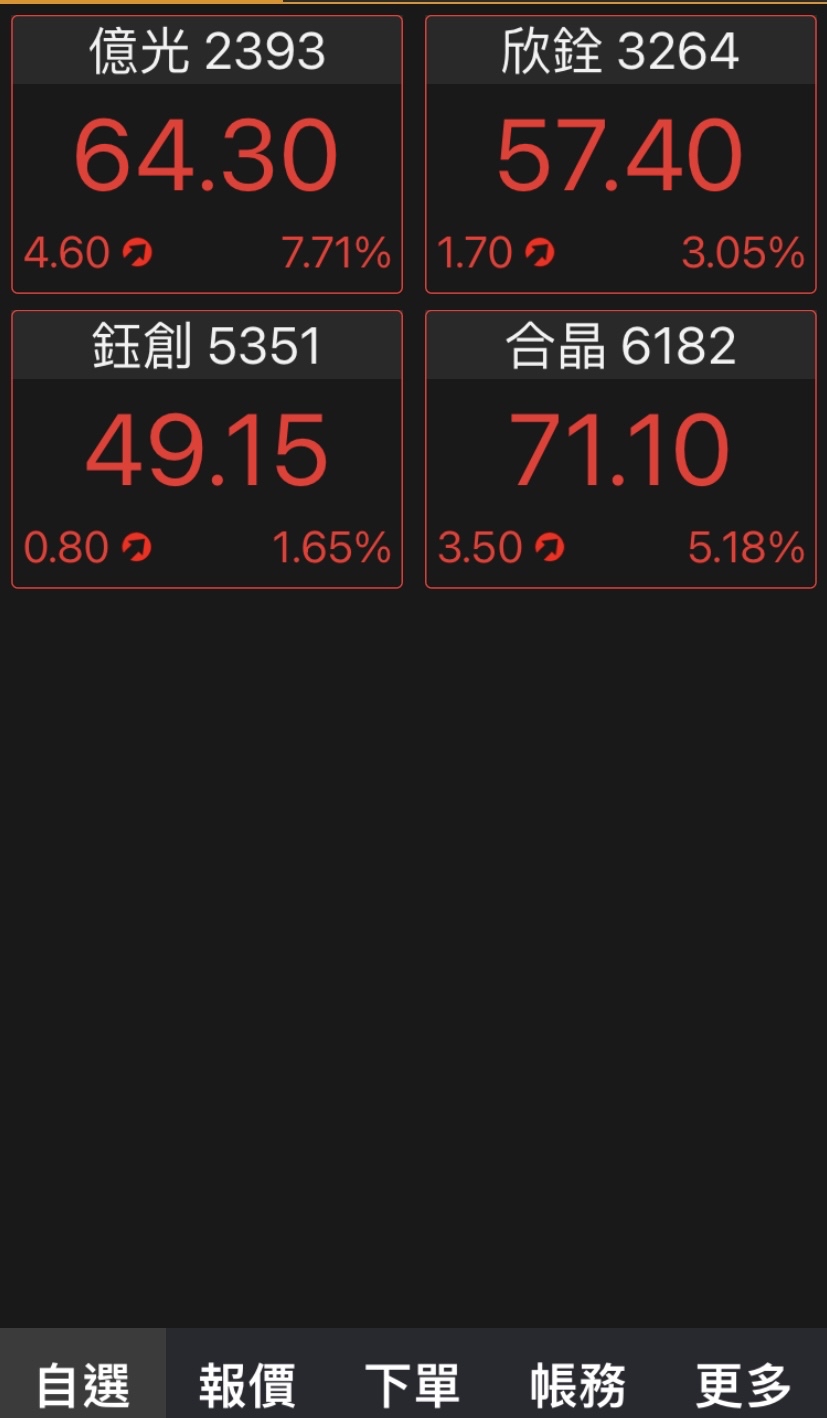Tap the 欣銓 3264 title header

pos(620,48)
